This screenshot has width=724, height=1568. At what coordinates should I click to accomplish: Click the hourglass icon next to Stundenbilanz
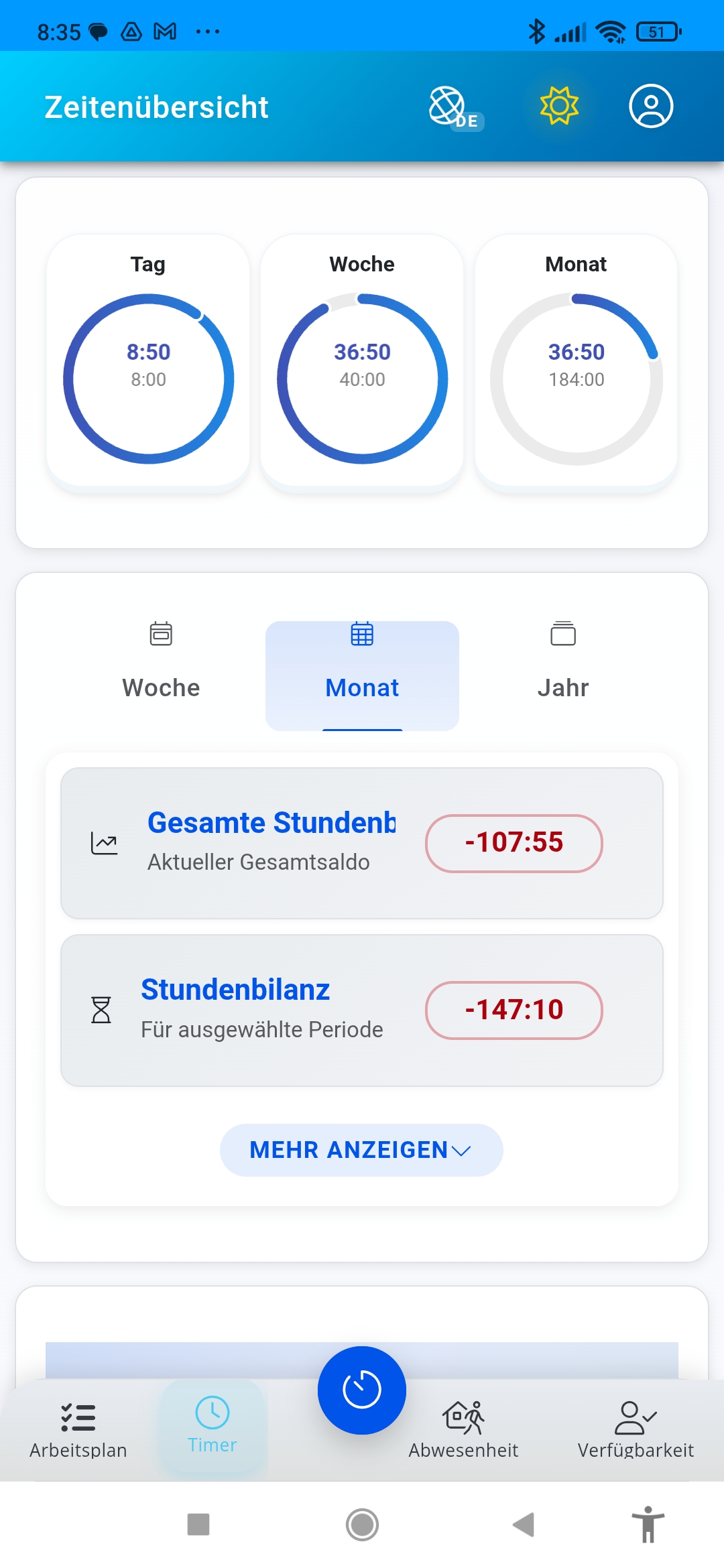(x=102, y=1010)
